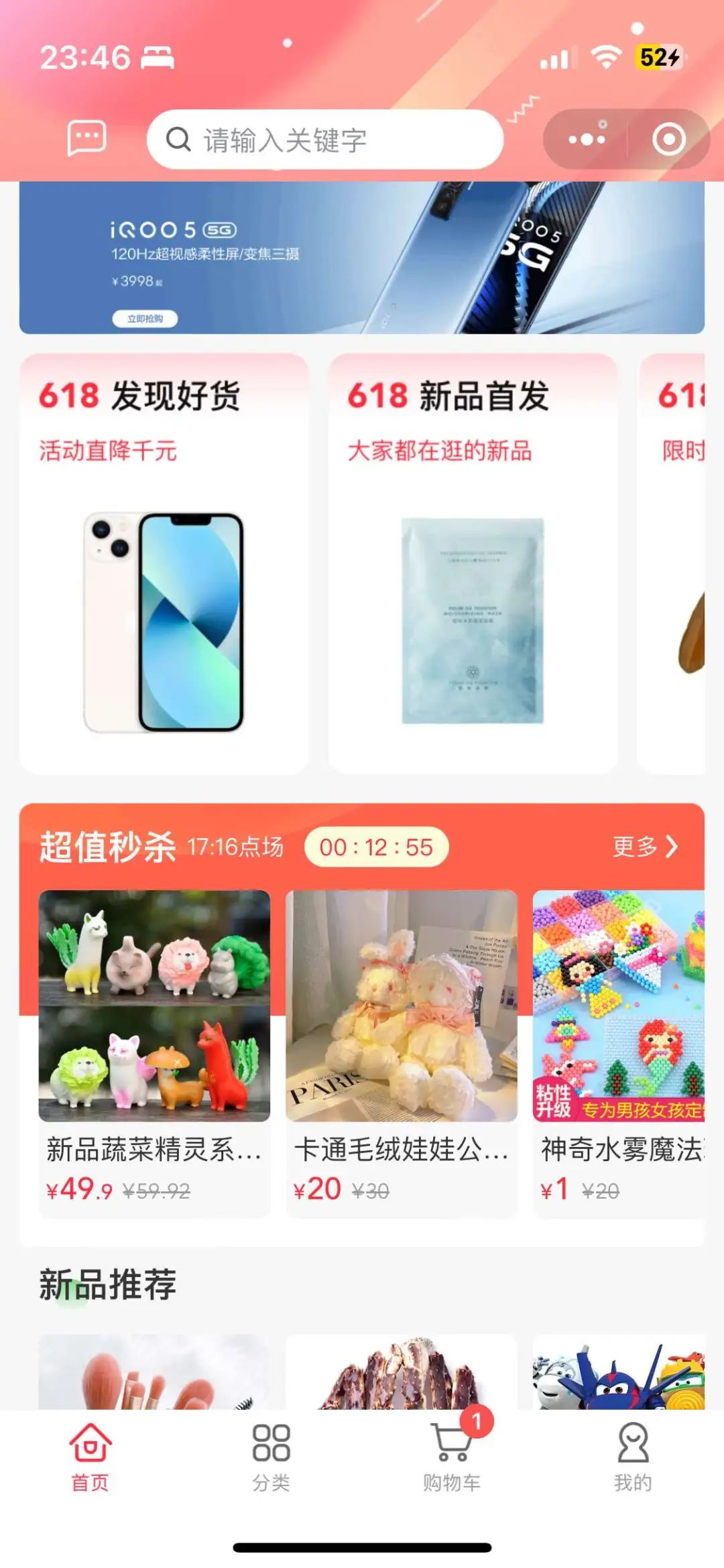Screen dimensions: 724x1568
Task: Open the 卡通毛绒娃娃公 product card
Action: tap(401, 1052)
